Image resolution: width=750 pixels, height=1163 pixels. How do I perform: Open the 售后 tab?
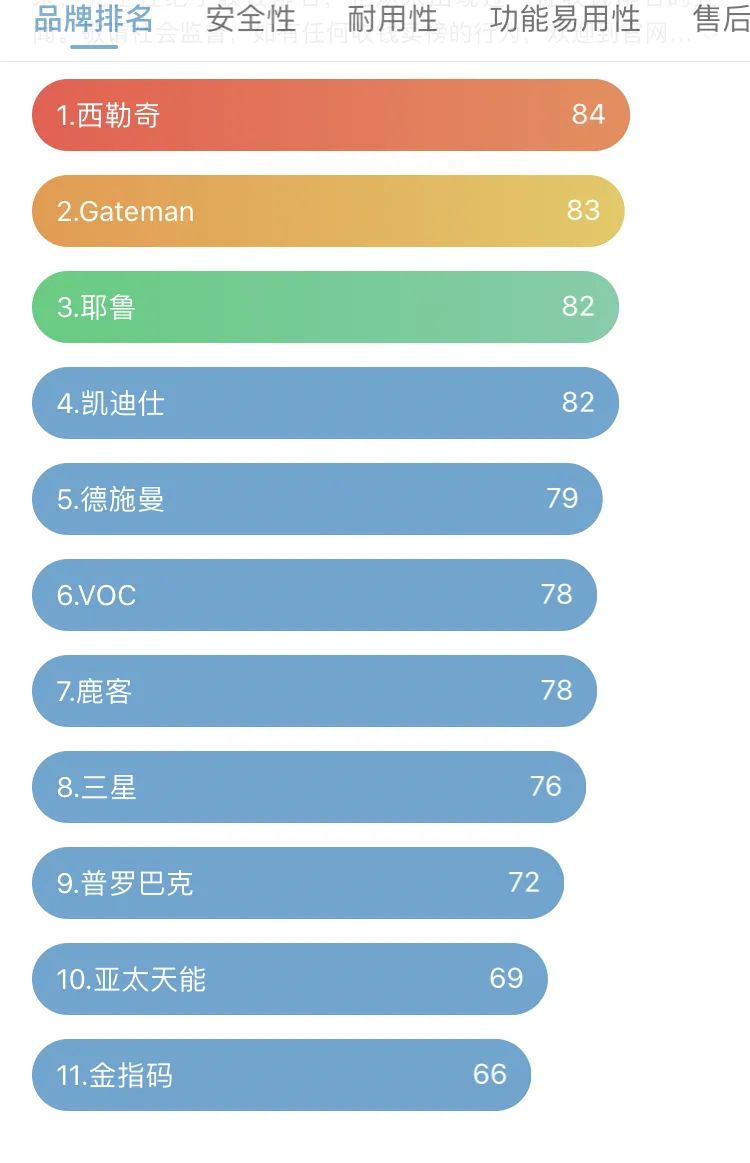coord(721,19)
